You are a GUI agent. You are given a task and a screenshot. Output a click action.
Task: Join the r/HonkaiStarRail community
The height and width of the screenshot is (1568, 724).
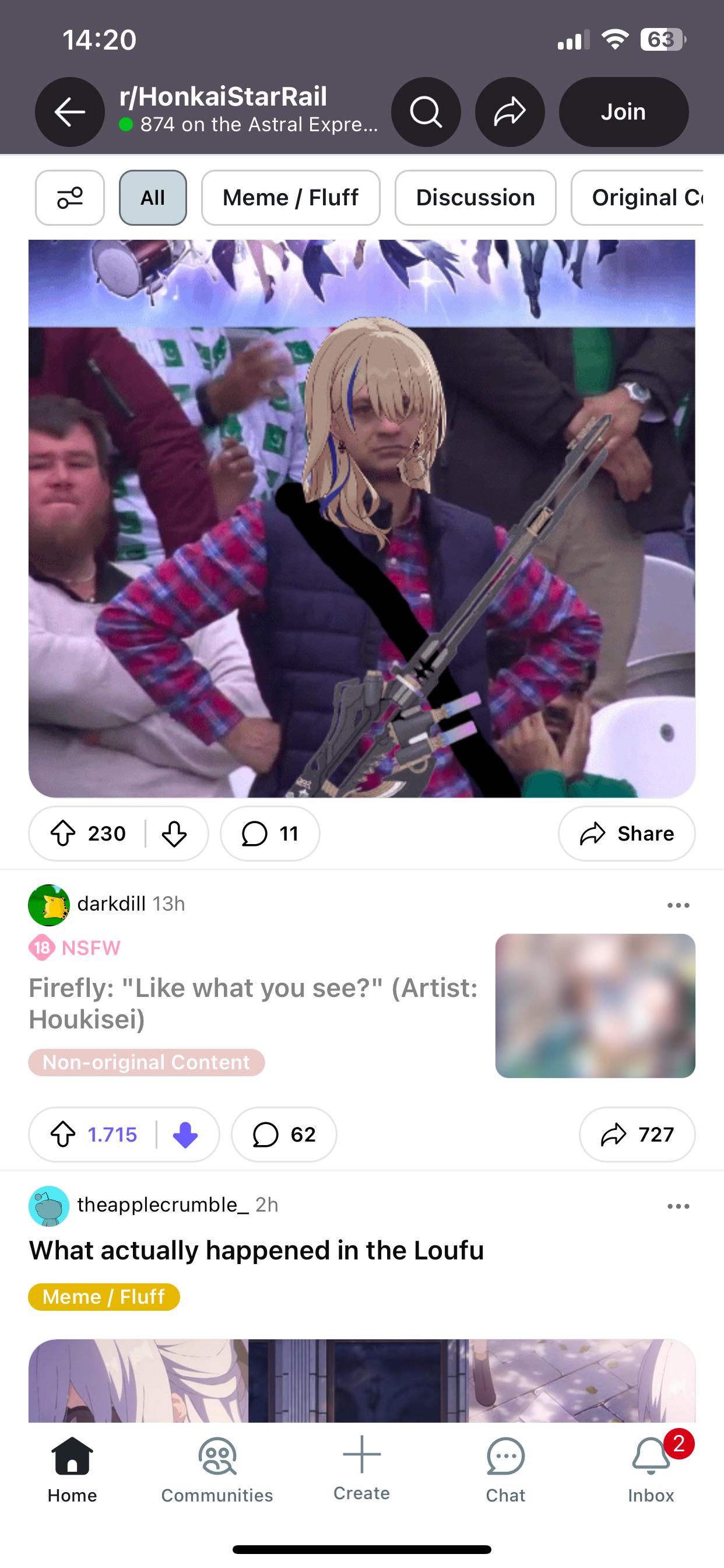[623, 111]
